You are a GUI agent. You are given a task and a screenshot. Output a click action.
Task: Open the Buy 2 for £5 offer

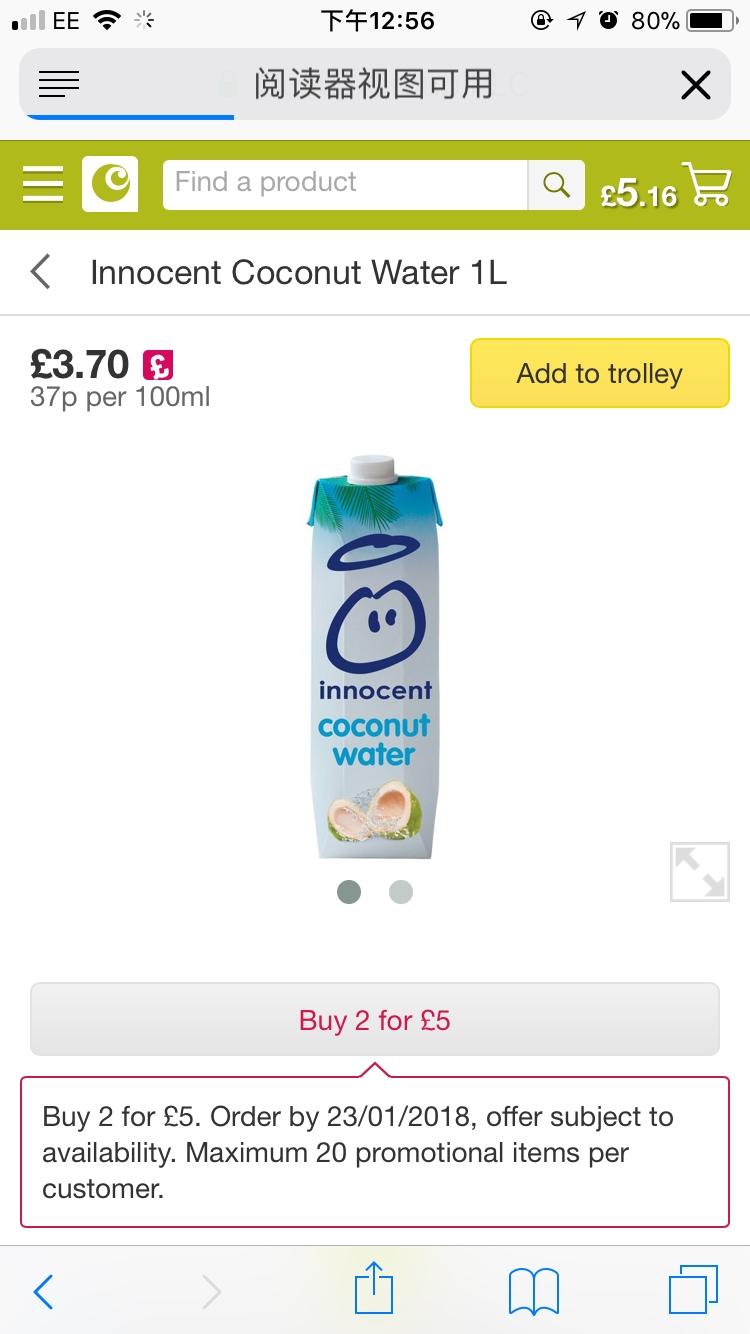coord(374,1020)
